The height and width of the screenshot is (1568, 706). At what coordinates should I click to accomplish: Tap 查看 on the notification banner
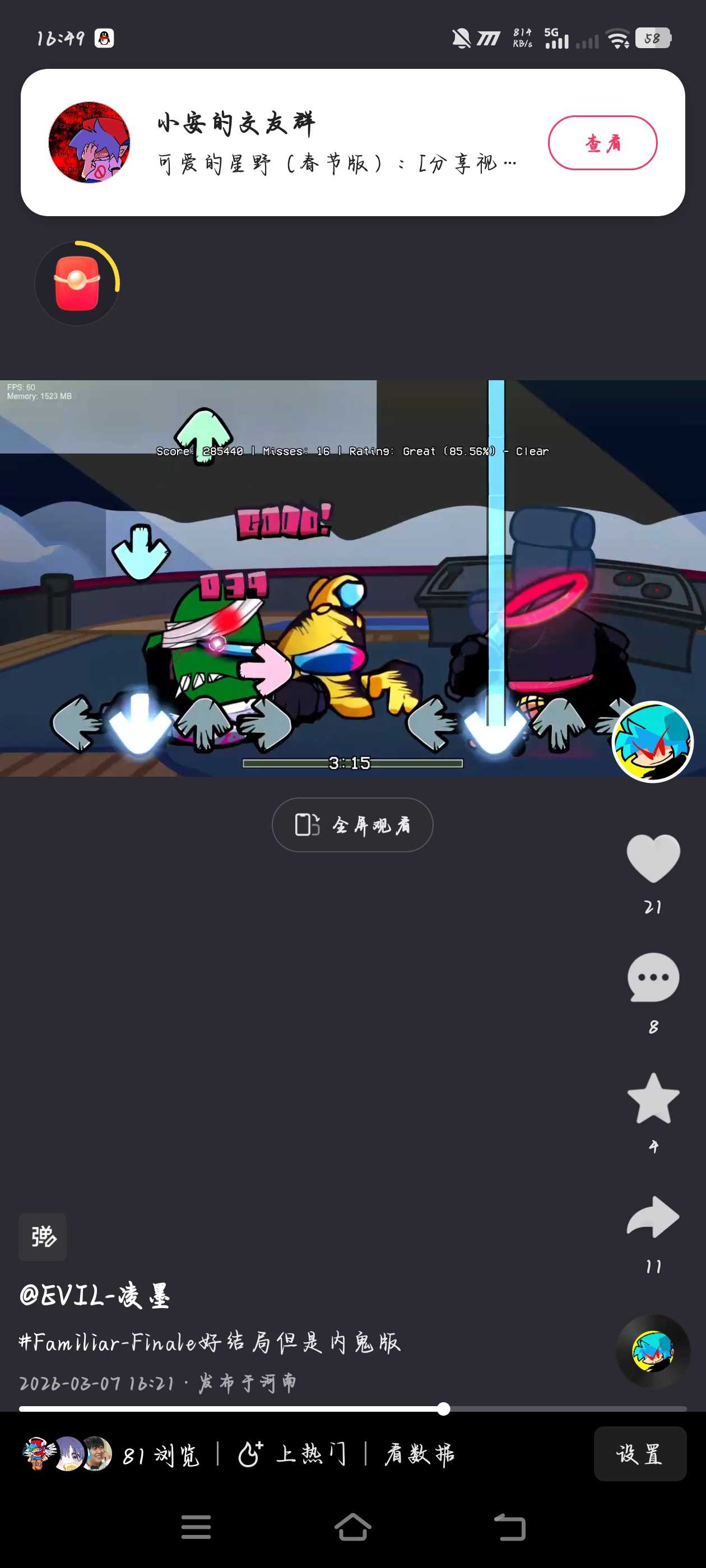(x=602, y=142)
